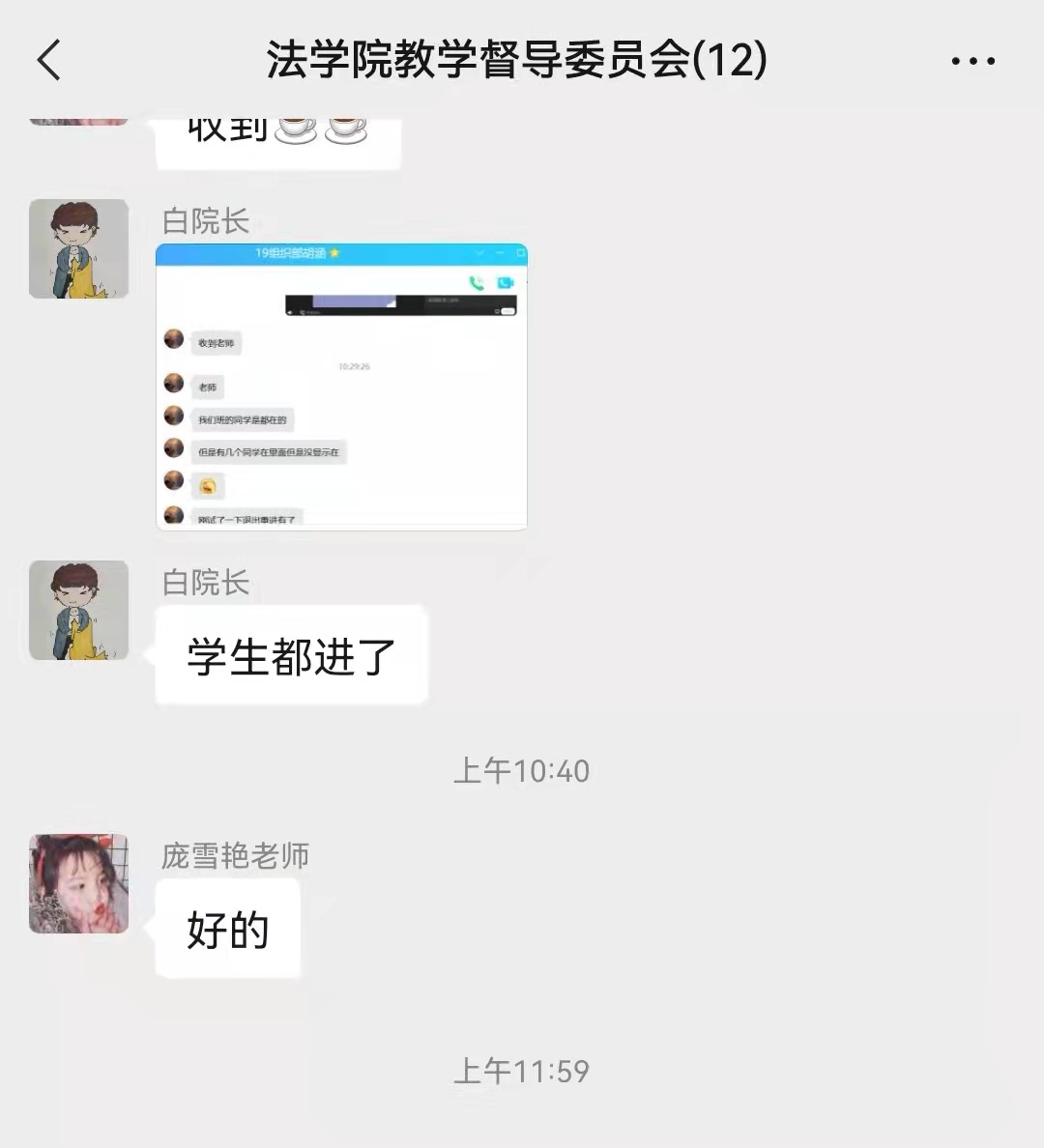This screenshot has width=1044, height=1148.
Task: Go back from the group chat
Action: 49,60
